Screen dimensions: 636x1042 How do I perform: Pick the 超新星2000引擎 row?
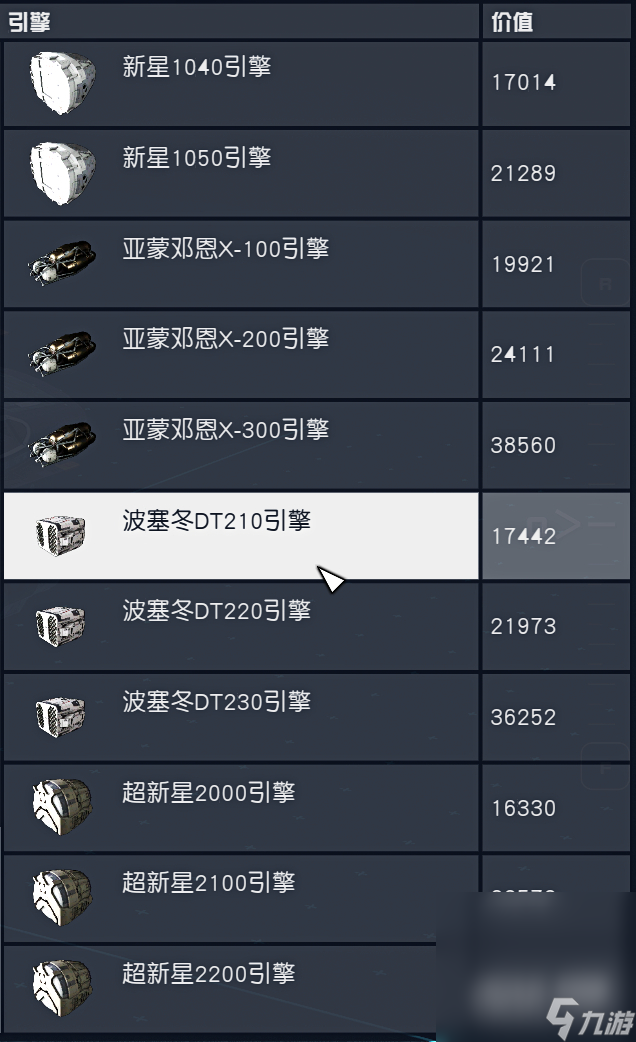(x=240, y=807)
